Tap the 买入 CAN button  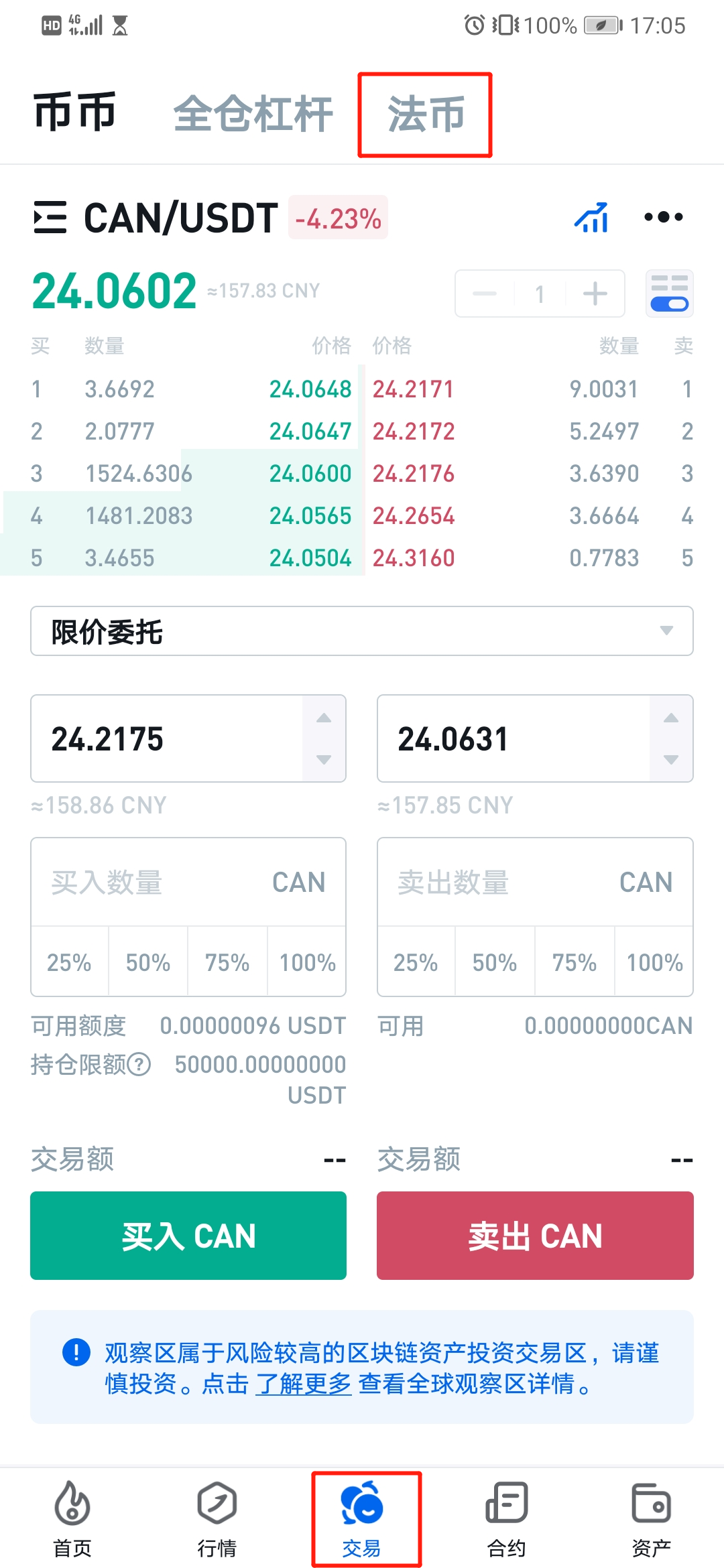pos(188,1236)
